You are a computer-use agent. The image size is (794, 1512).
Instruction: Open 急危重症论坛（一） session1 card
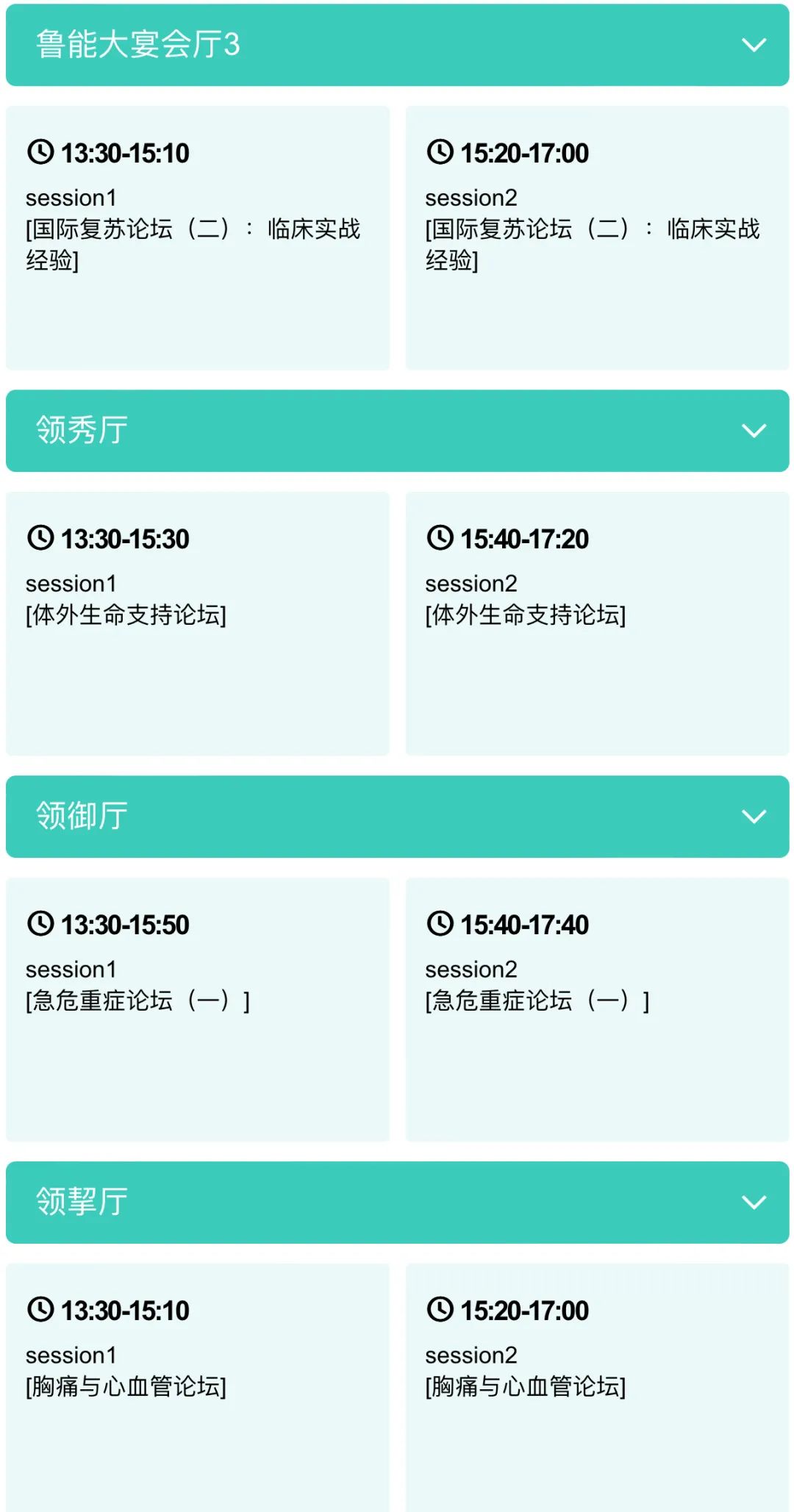click(198, 1008)
